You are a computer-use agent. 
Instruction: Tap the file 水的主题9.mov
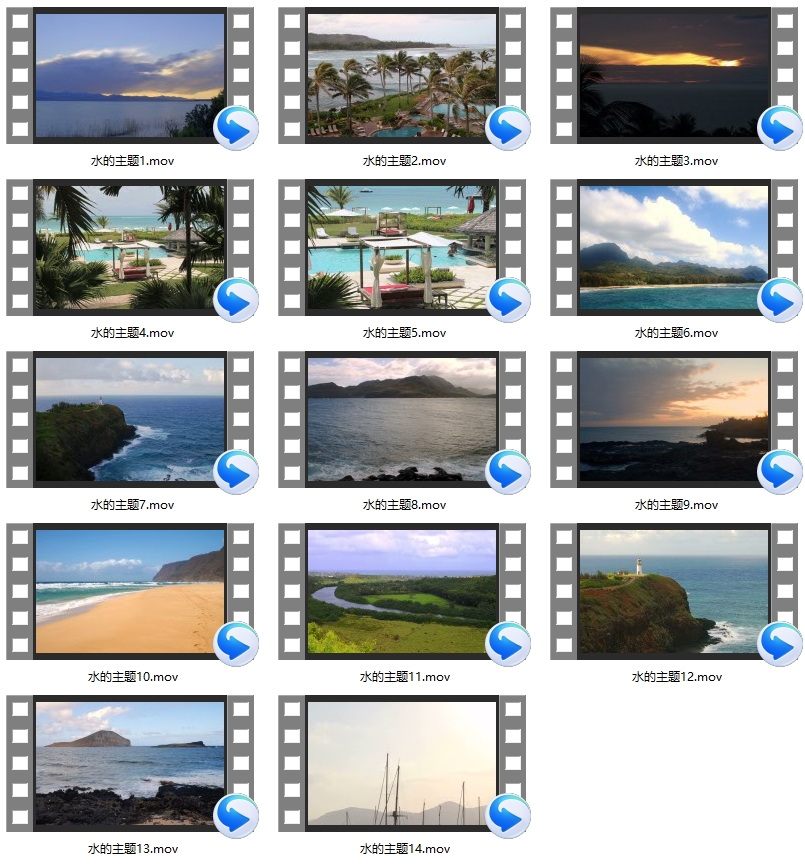point(674,420)
